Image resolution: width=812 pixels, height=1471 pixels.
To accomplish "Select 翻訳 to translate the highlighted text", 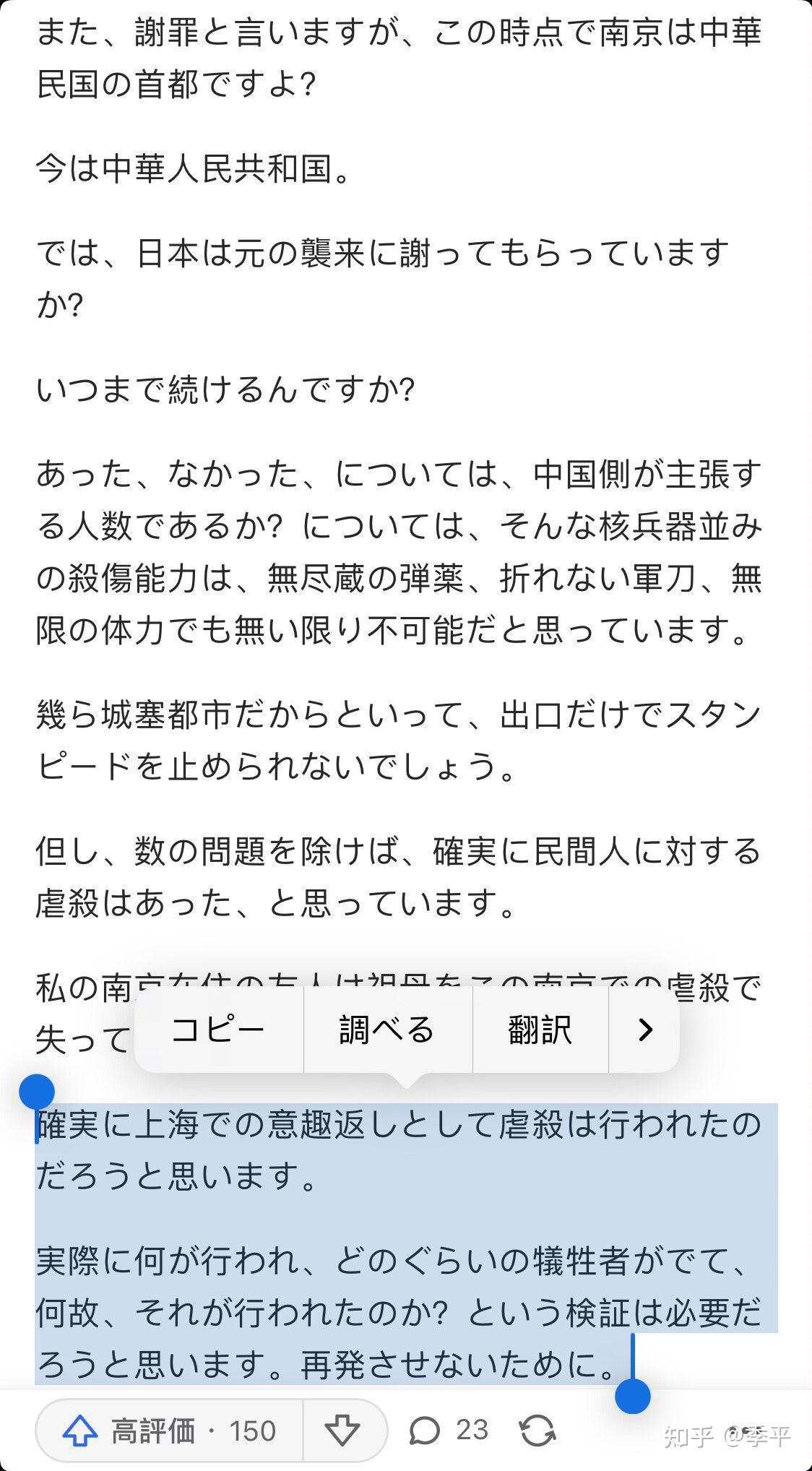I will pos(540,1029).
